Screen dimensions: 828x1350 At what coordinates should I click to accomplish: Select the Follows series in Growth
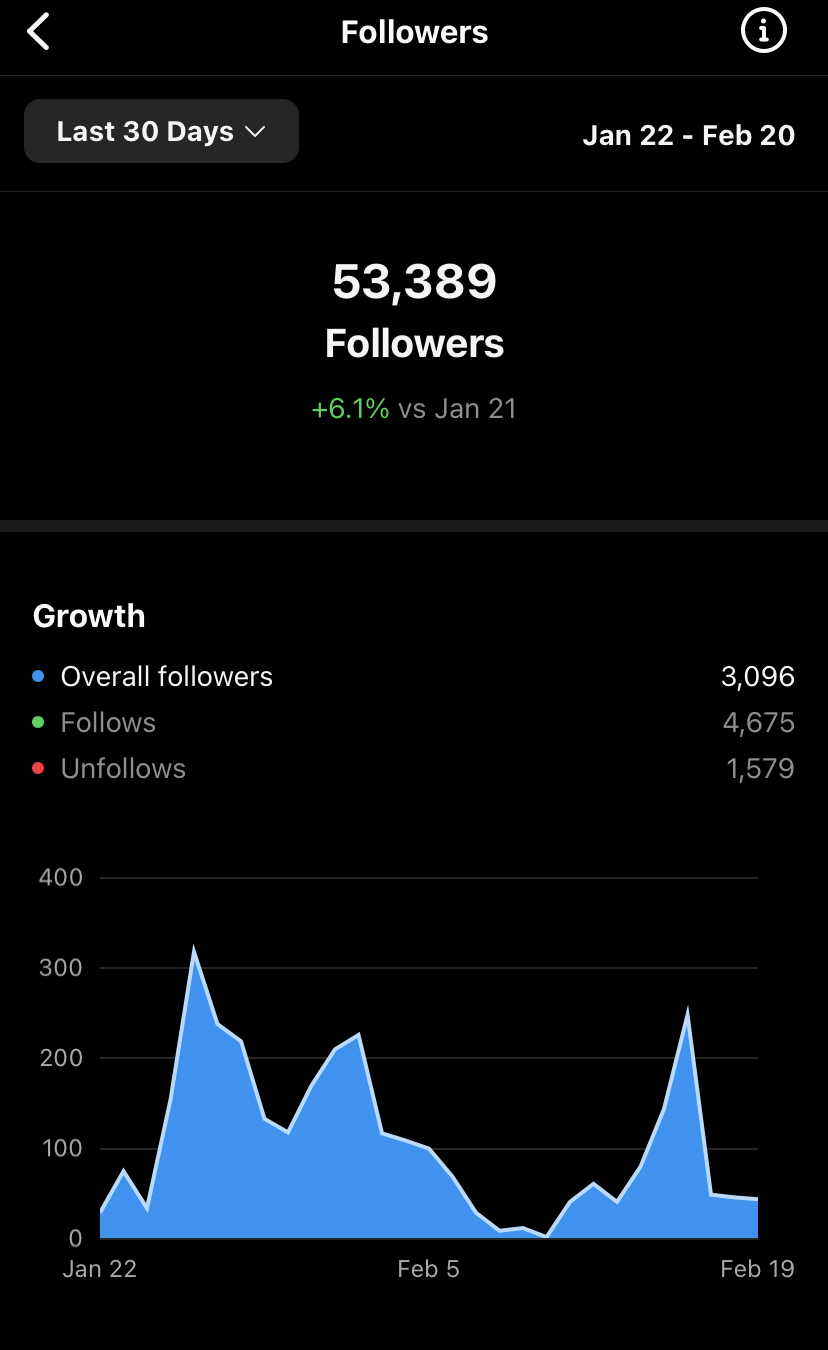tap(414, 723)
